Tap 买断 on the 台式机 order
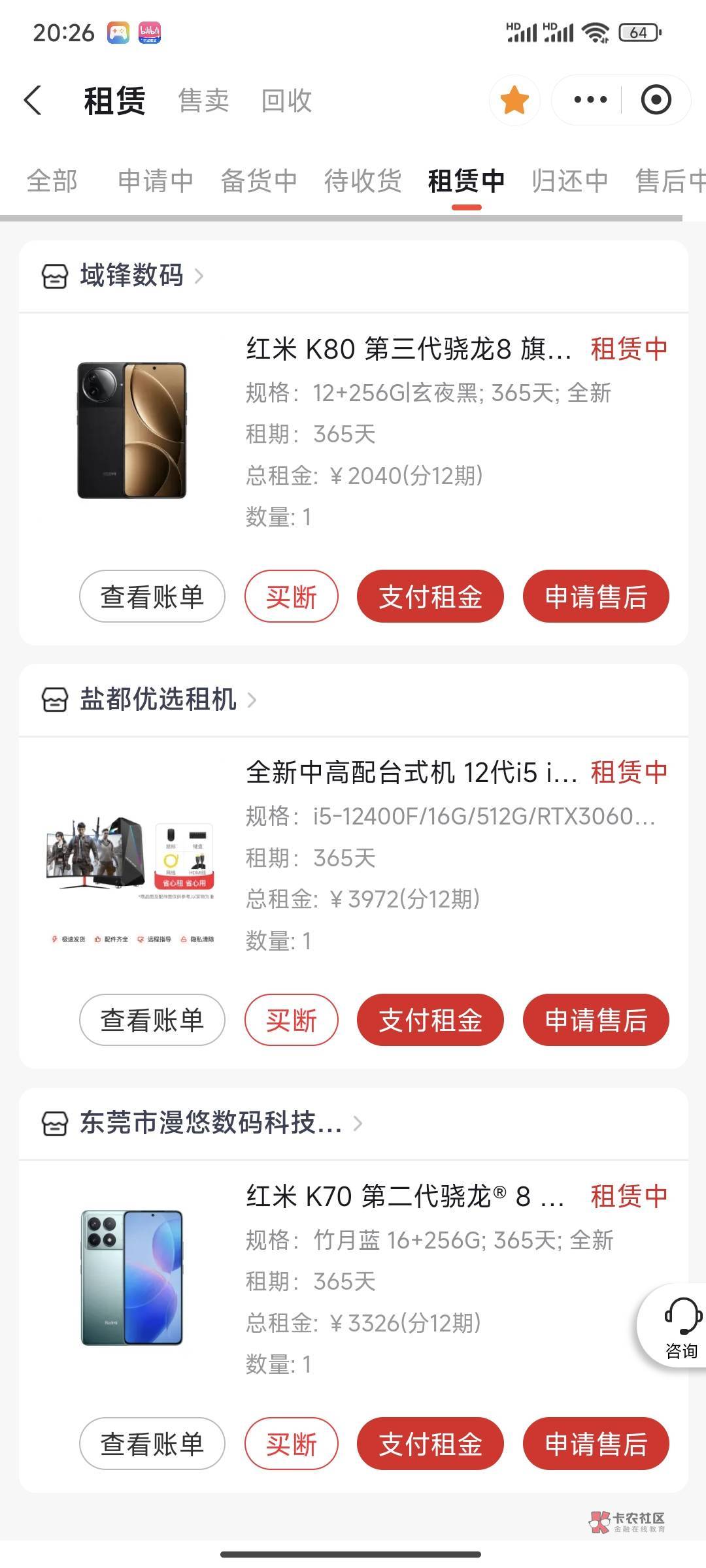 (292, 1020)
